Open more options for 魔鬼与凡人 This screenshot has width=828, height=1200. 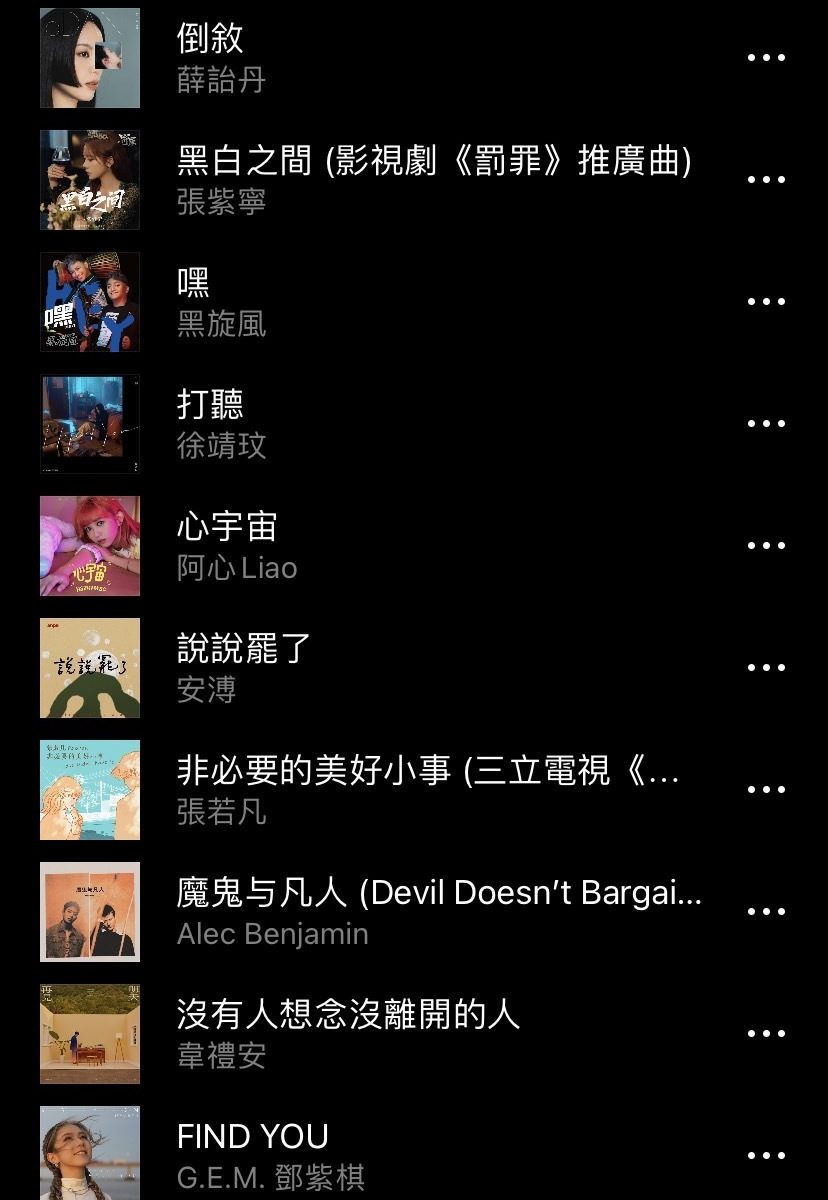click(766, 912)
